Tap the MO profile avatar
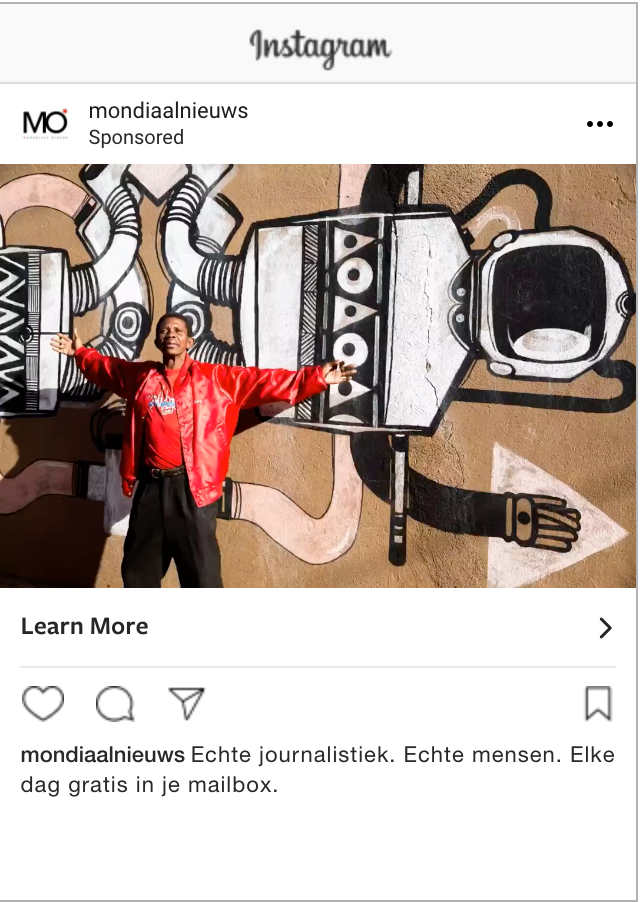Viewport: 644px width, 902px height. click(45, 124)
